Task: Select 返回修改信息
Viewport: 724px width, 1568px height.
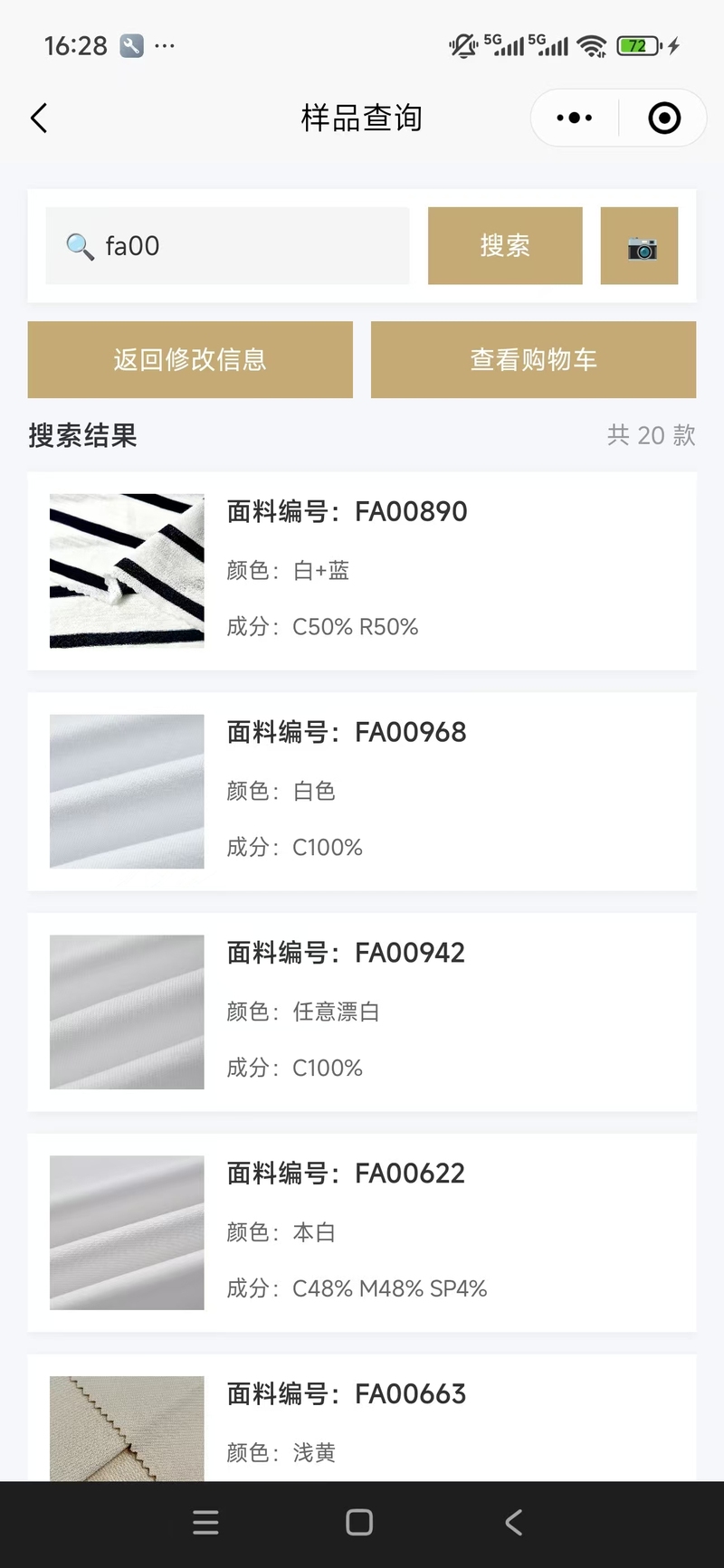Action: tap(190, 360)
